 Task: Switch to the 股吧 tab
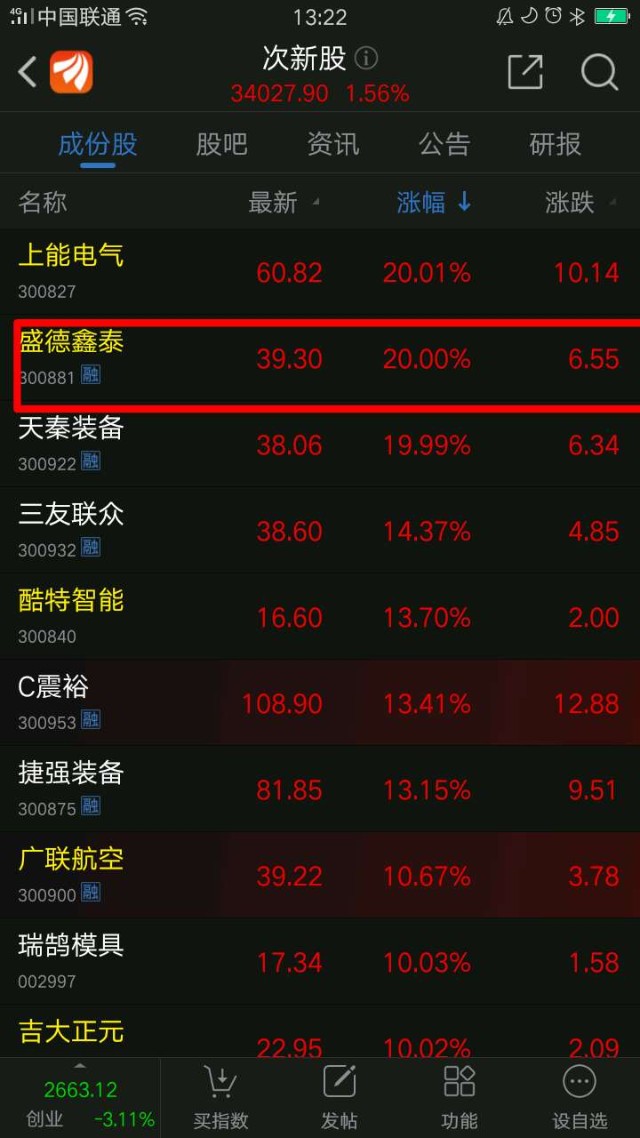(221, 145)
